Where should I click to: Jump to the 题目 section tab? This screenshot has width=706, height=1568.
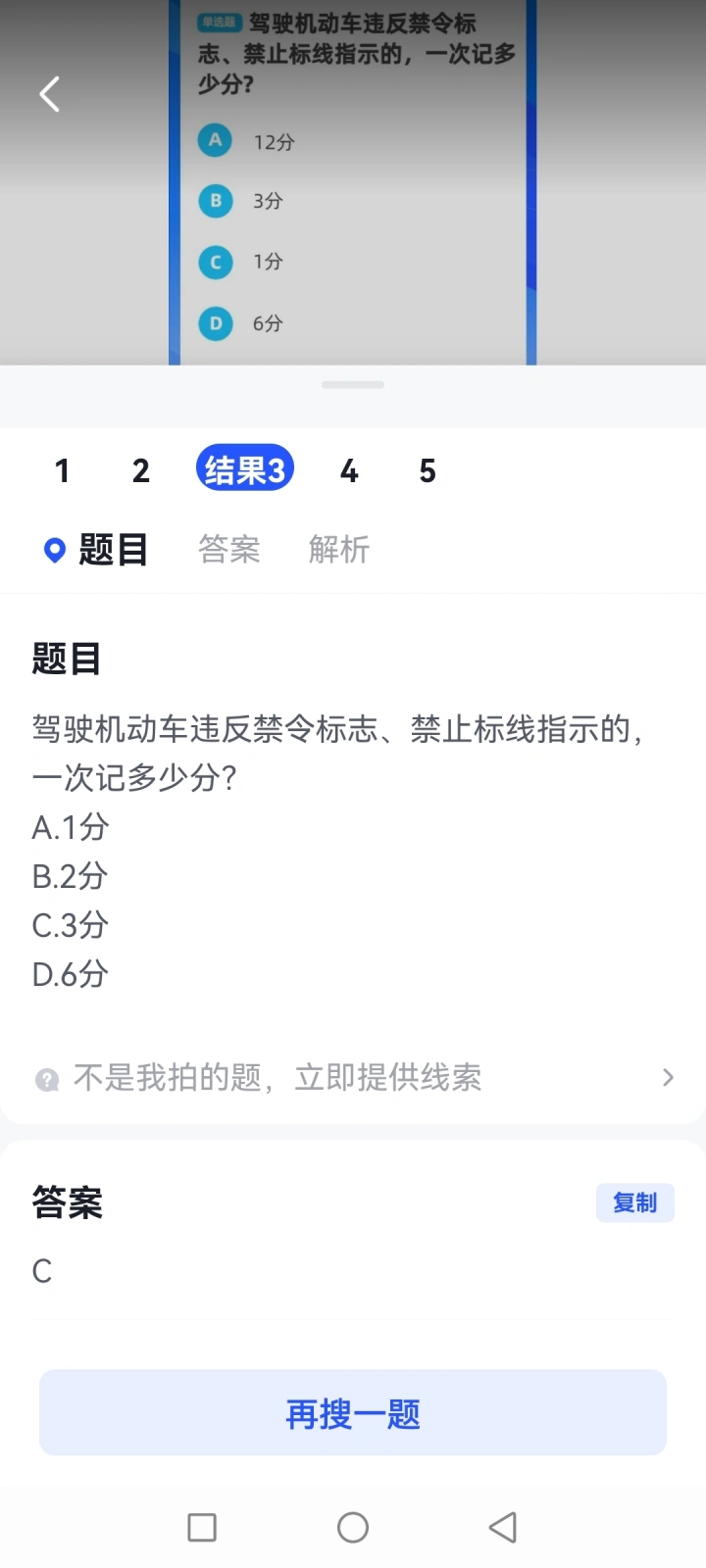(x=112, y=550)
